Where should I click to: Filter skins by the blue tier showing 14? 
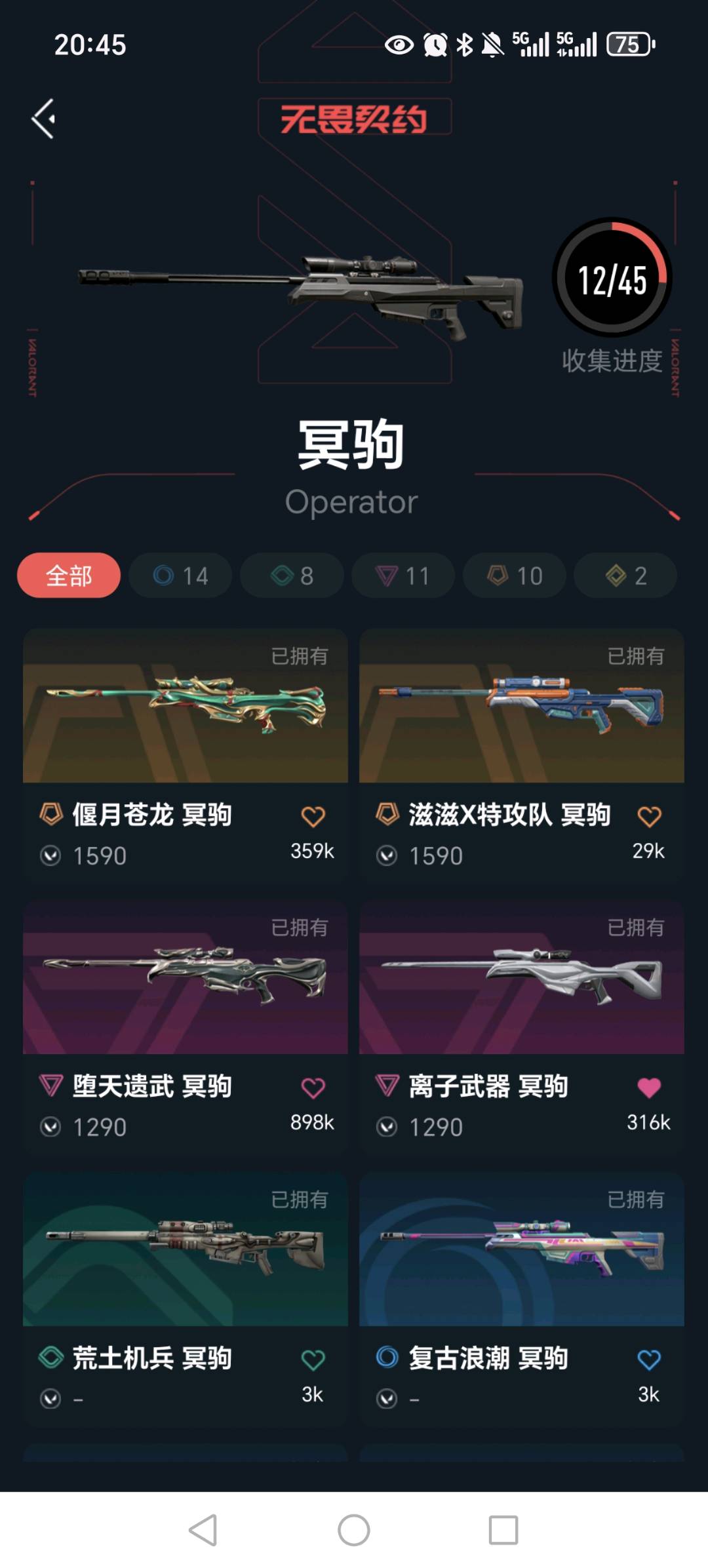point(180,576)
